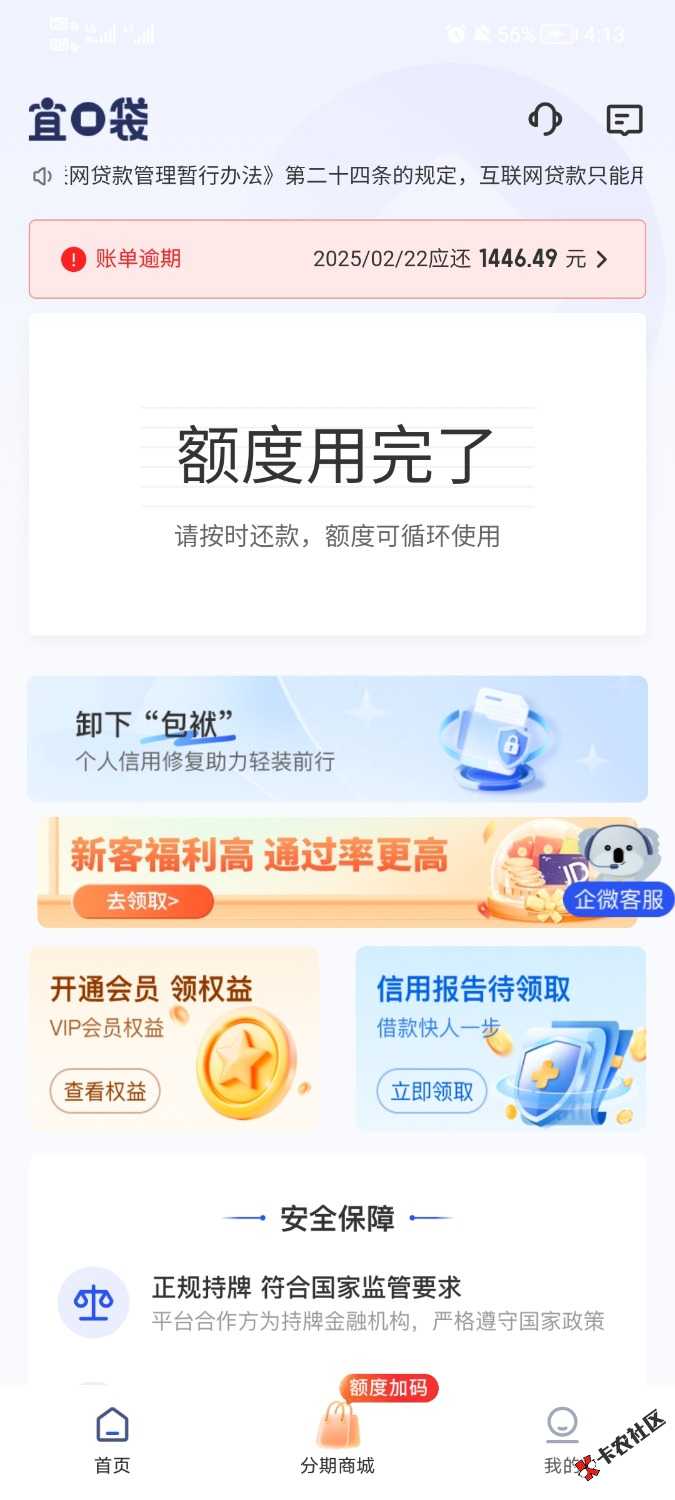Open customer service headset icon
The image size is (675, 1500).
tap(545, 121)
